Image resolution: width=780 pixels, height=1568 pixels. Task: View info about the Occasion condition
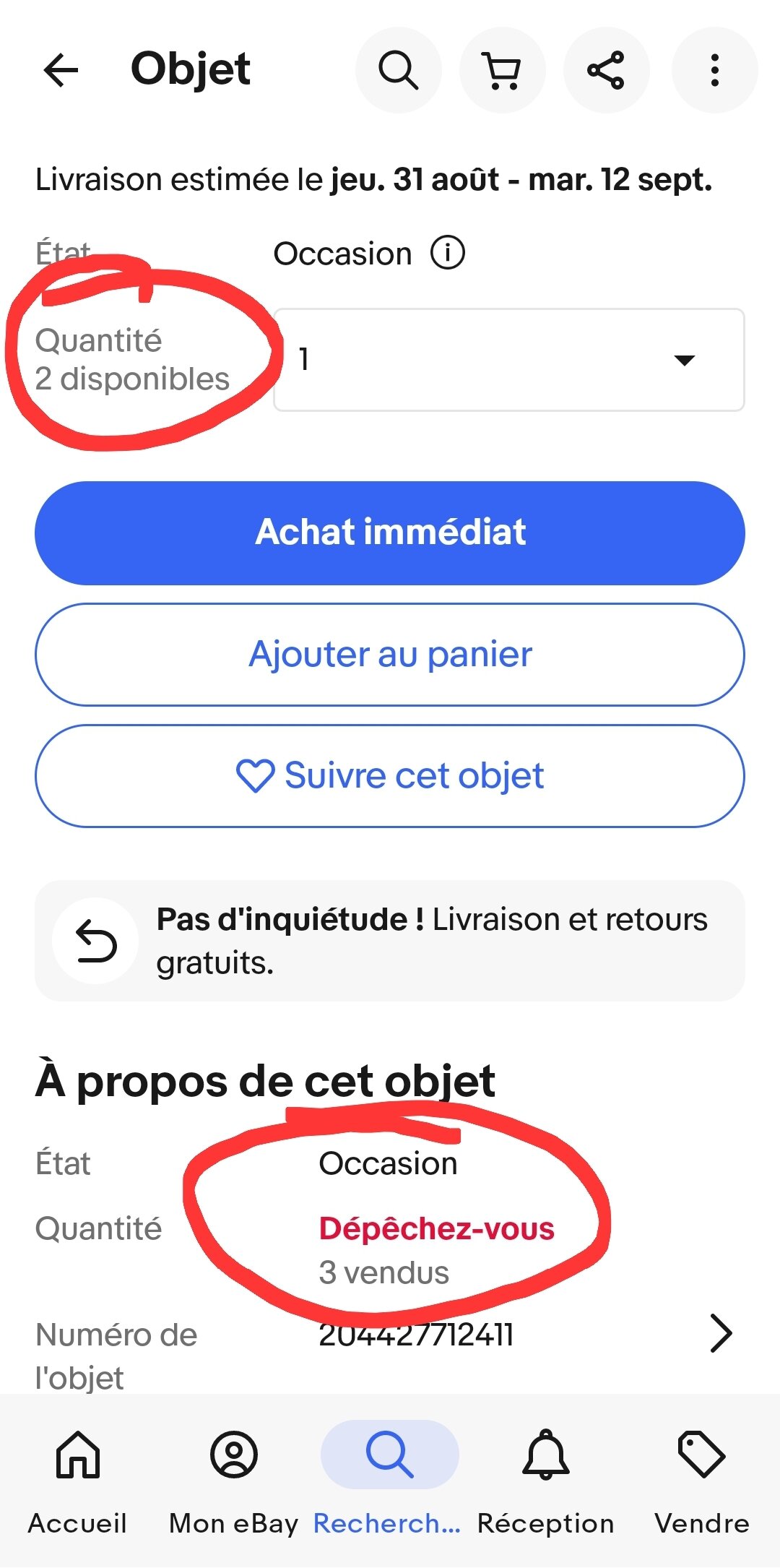click(448, 254)
